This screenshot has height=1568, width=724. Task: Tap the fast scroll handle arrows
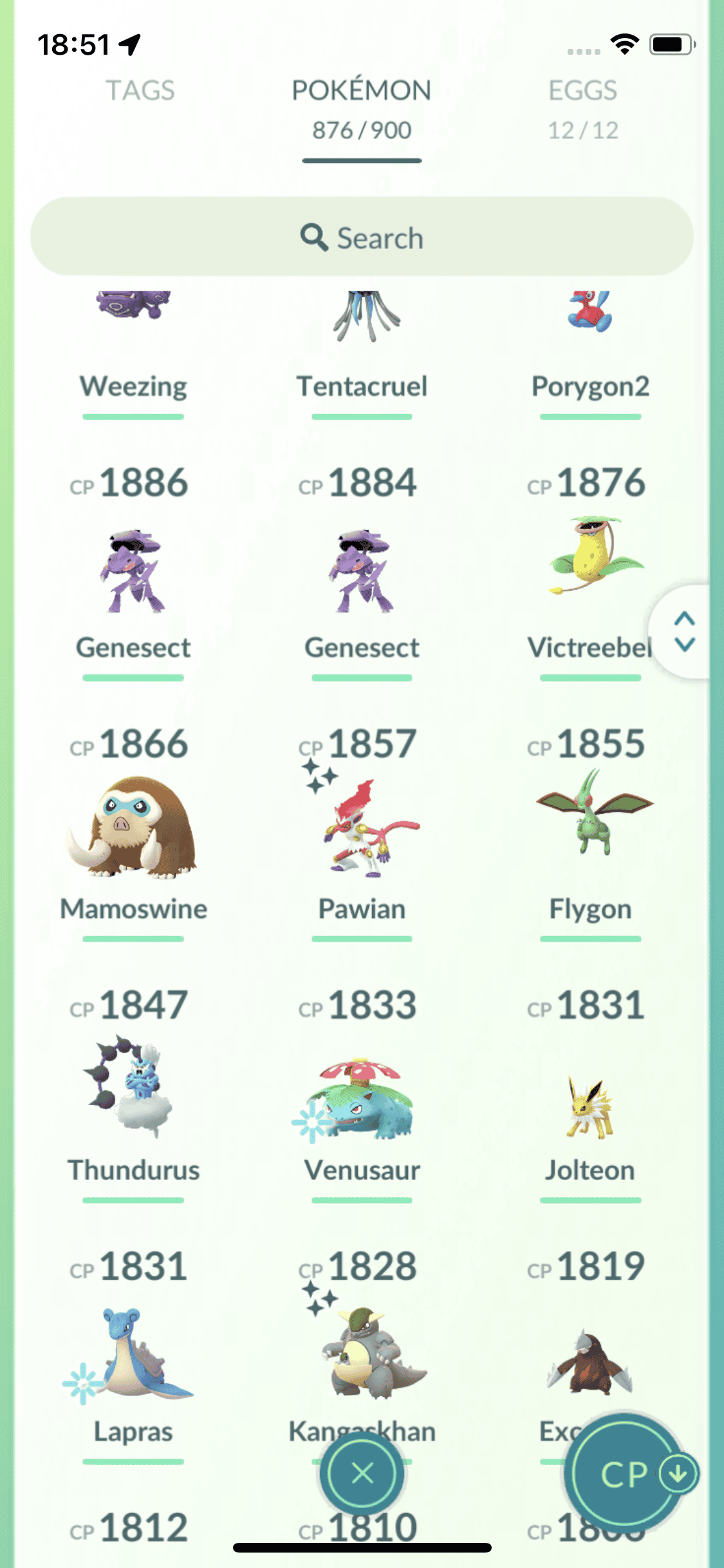click(x=683, y=631)
